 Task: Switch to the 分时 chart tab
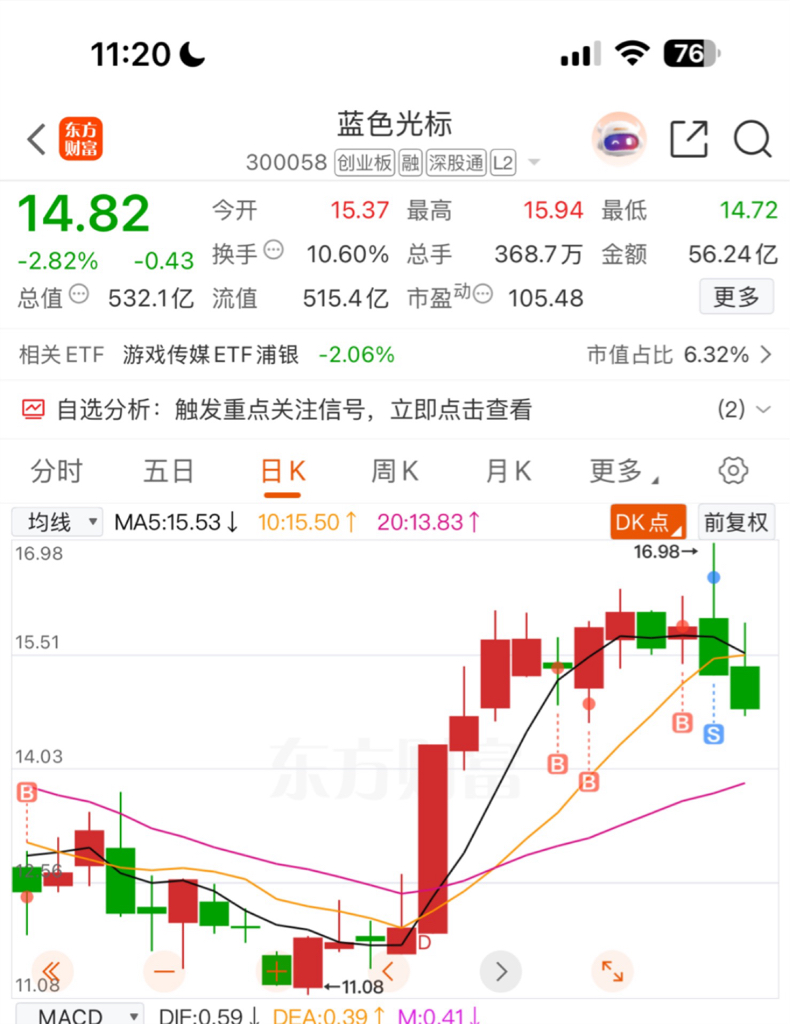click(x=57, y=471)
